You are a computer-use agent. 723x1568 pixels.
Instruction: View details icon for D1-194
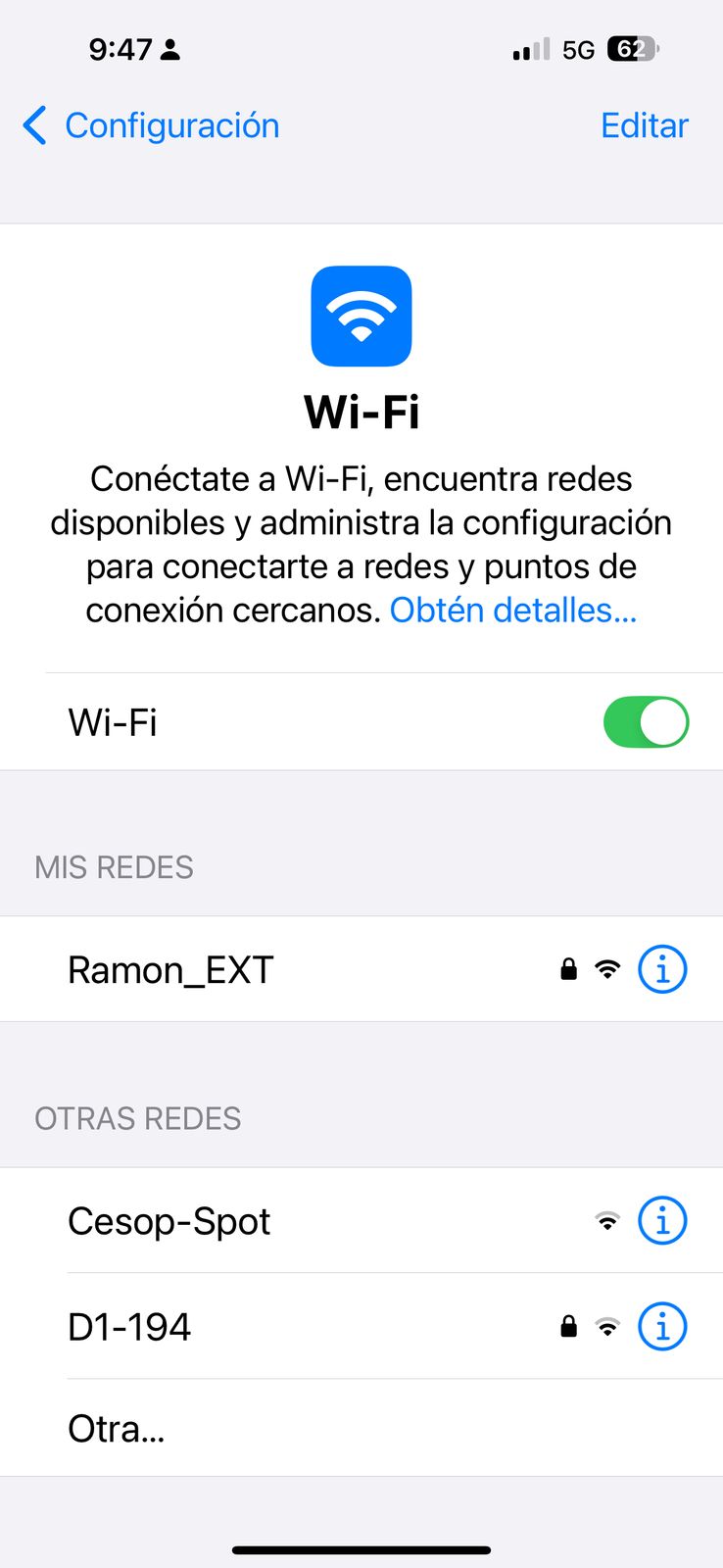(x=662, y=1327)
